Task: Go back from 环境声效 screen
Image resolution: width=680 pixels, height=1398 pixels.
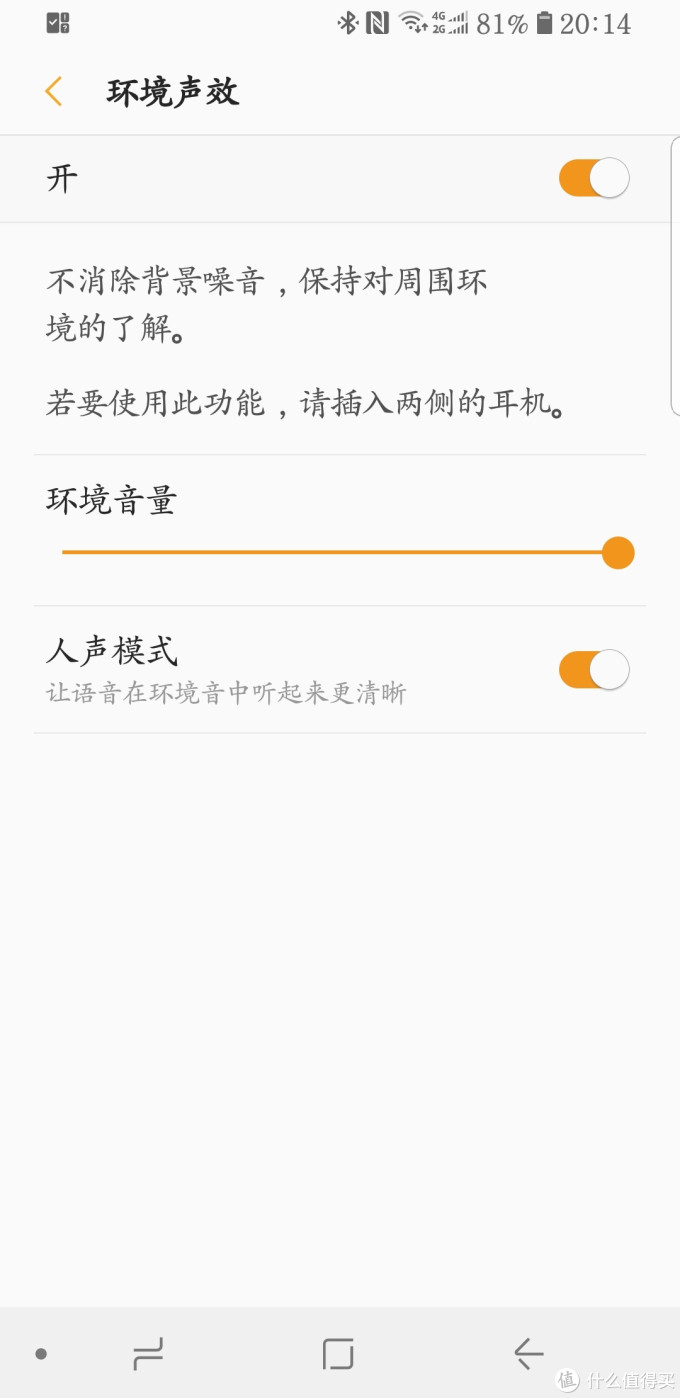Action: pos(54,92)
